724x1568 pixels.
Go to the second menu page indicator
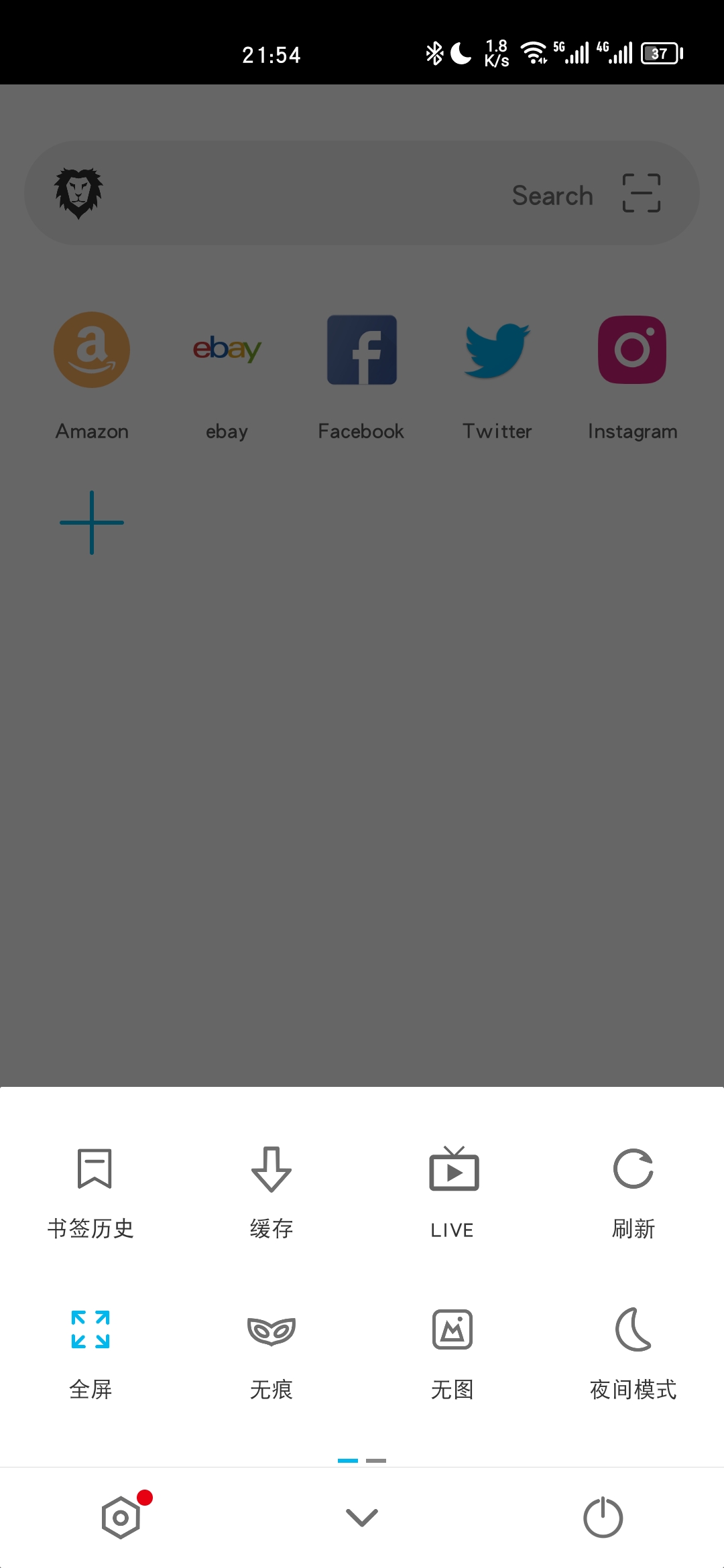[376, 1460]
